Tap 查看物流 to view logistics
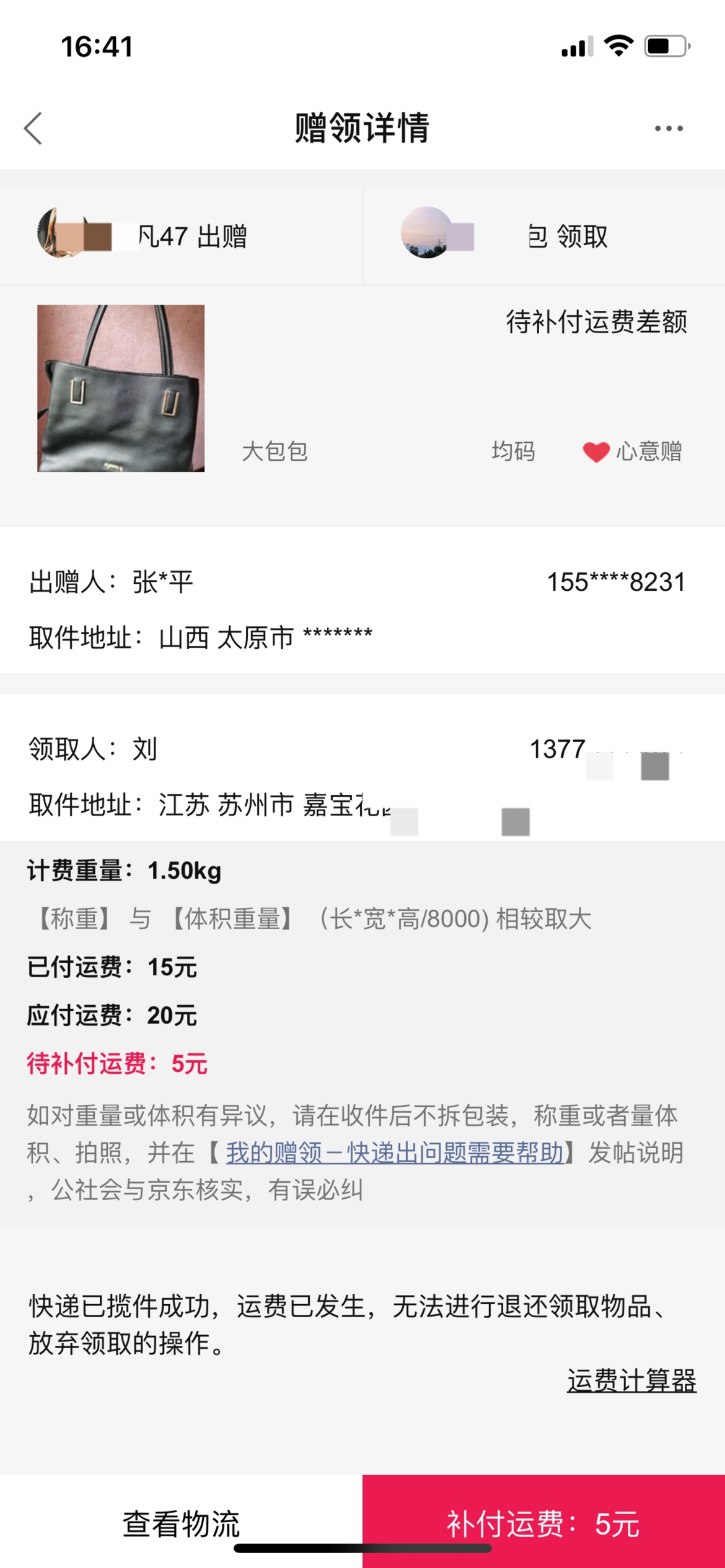The width and height of the screenshot is (725, 1568). click(181, 1523)
